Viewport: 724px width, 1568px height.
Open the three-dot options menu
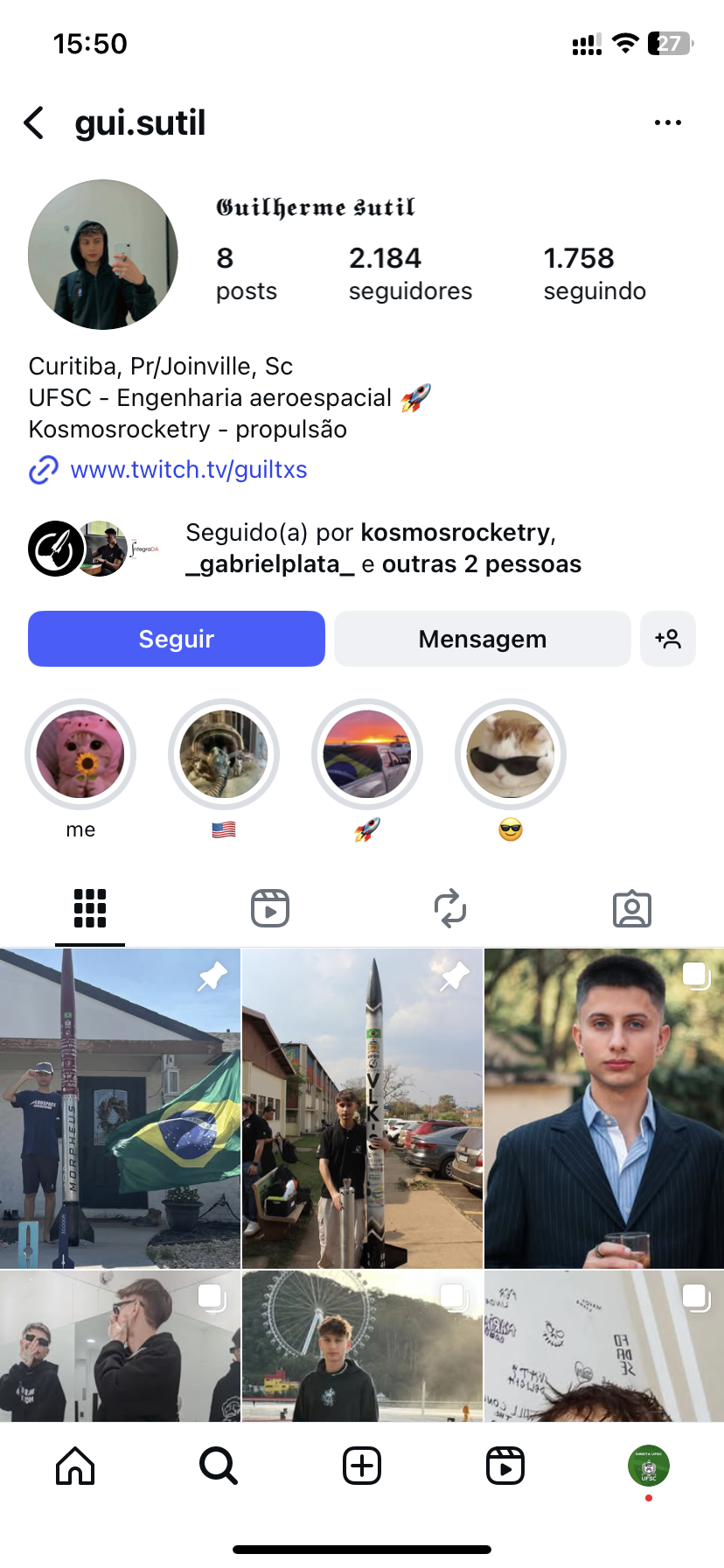667,123
